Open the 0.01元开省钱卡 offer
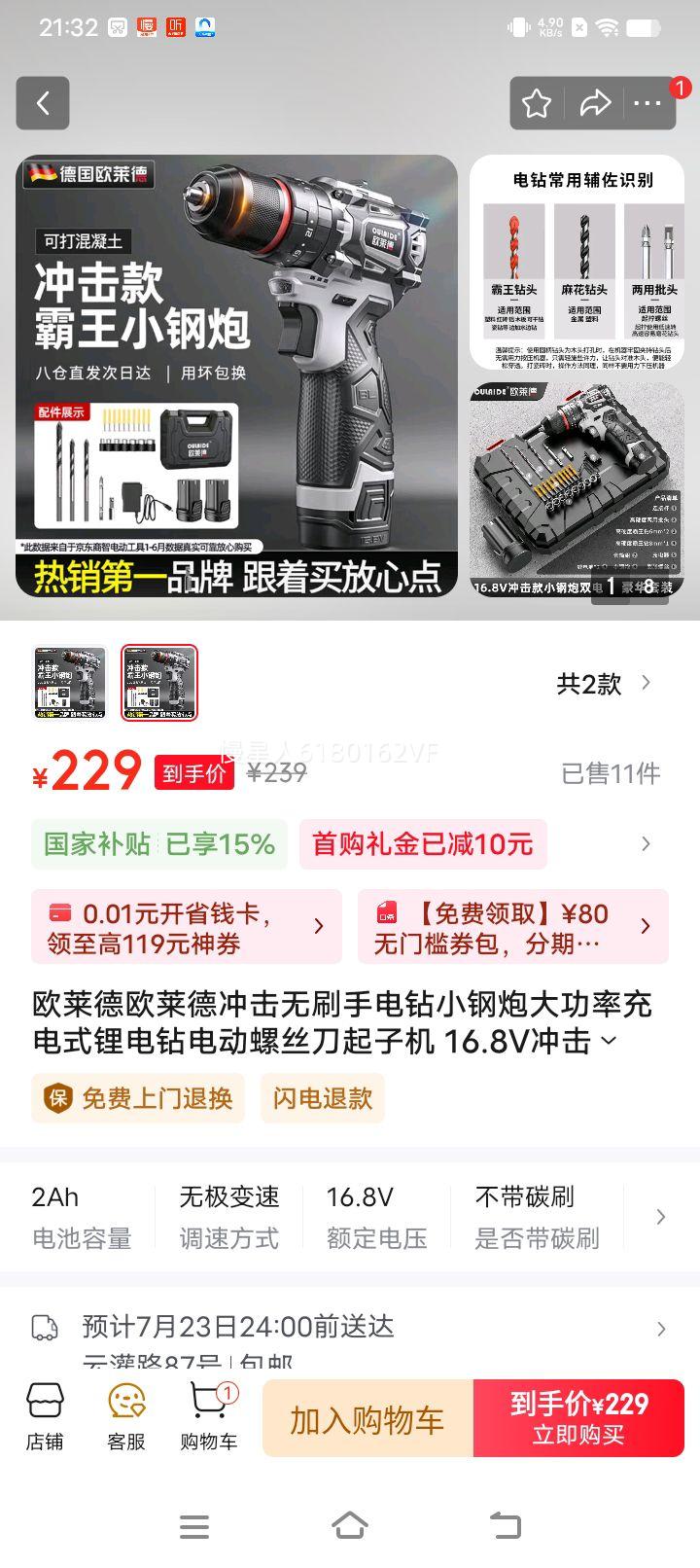The height and width of the screenshot is (1568, 700). (x=186, y=927)
